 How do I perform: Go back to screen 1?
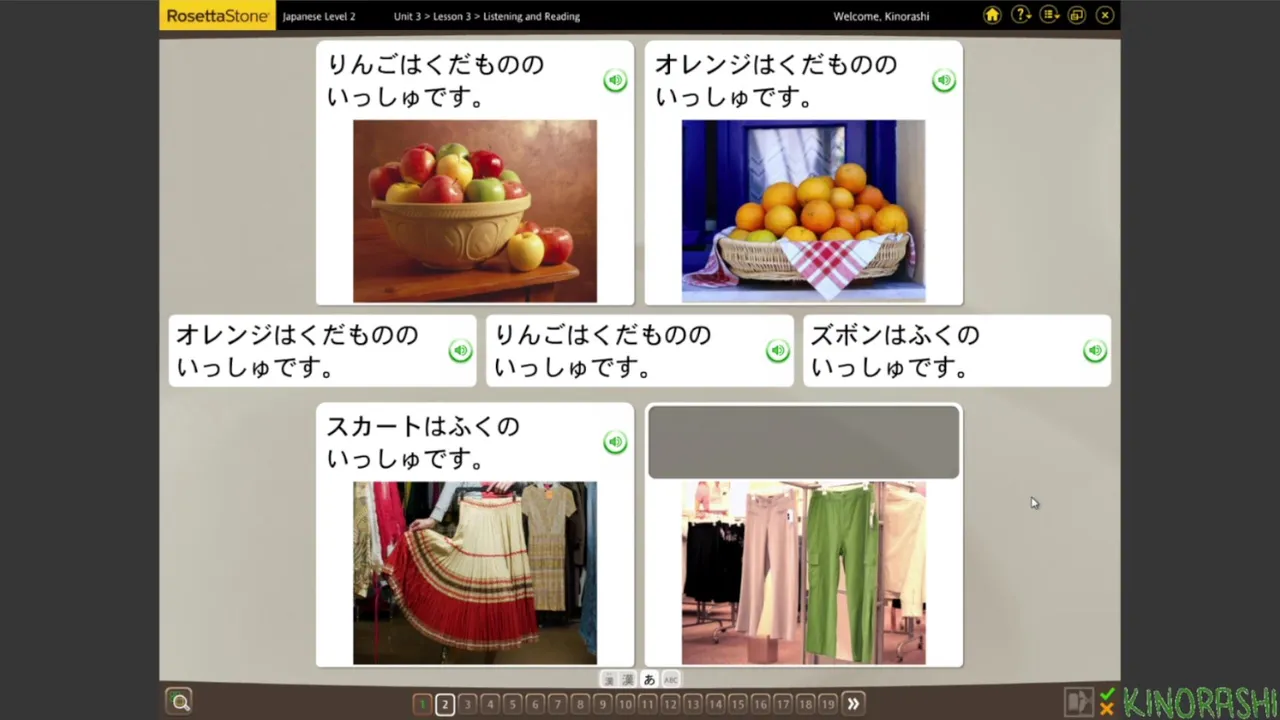pos(422,704)
